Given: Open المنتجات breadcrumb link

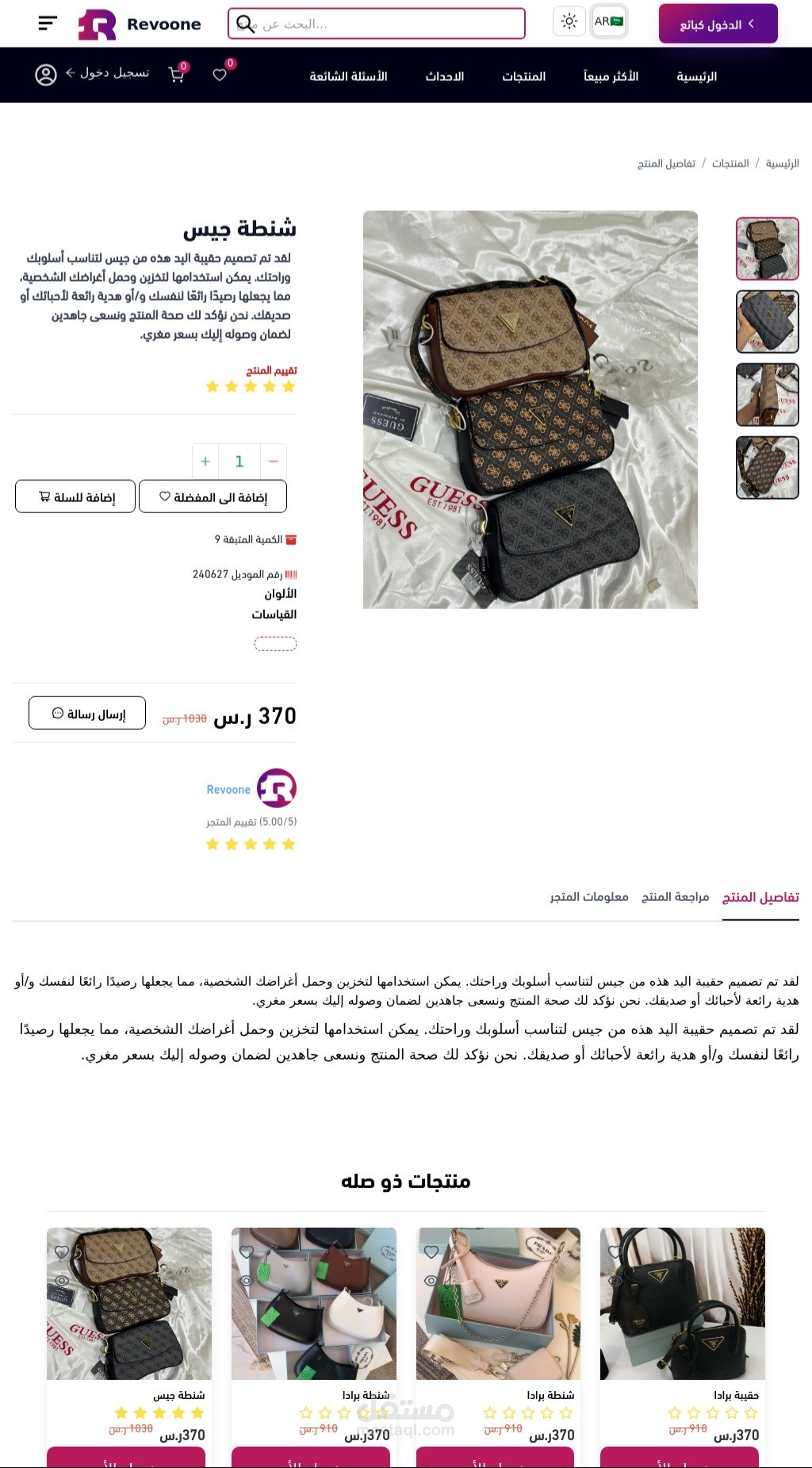Looking at the screenshot, I should pyautogui.click(x=730, y=163).
